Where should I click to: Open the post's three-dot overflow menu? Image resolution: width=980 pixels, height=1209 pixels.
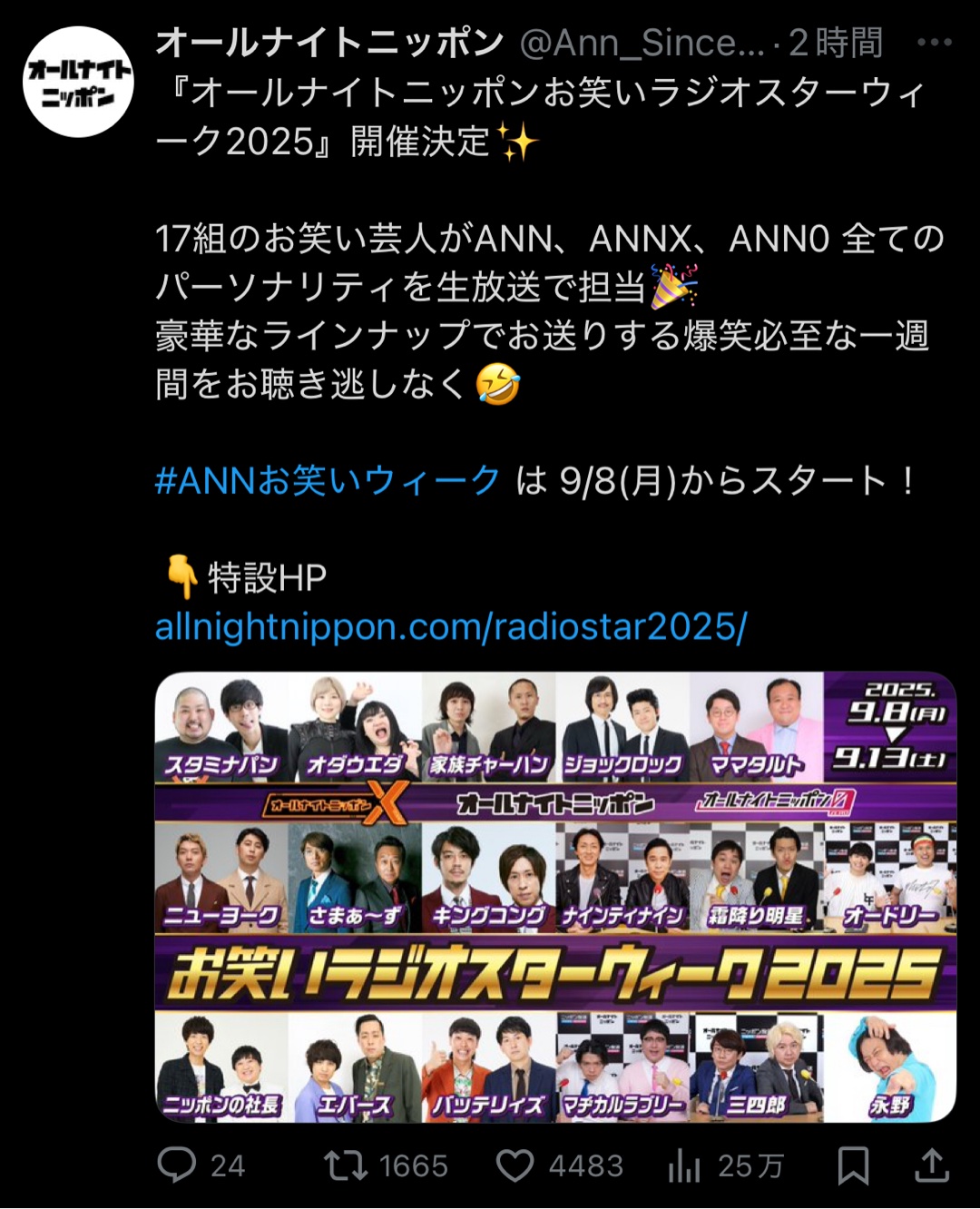[x=934, y=43]
